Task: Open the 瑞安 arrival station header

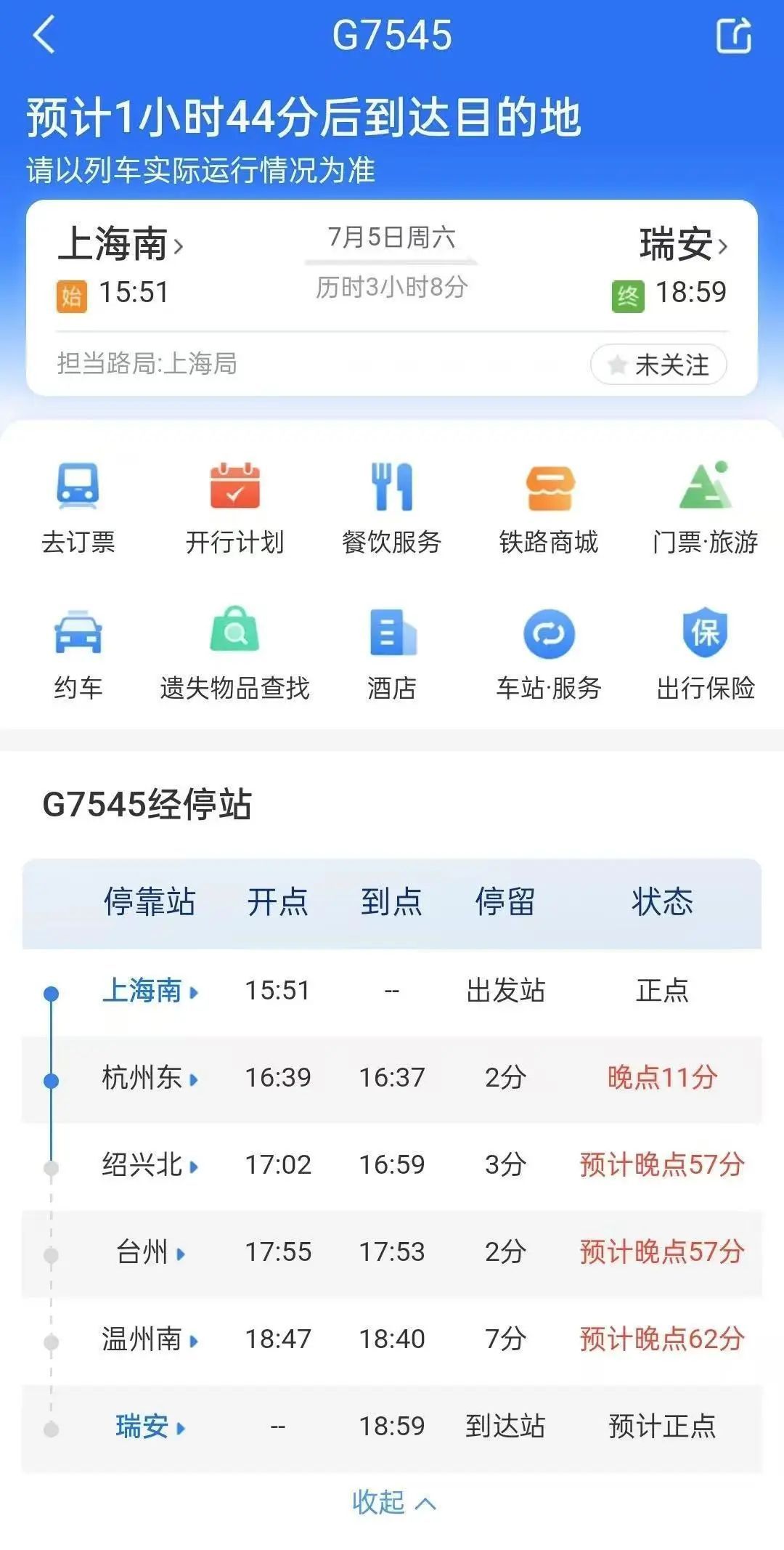Action: (x=682, y=245)
